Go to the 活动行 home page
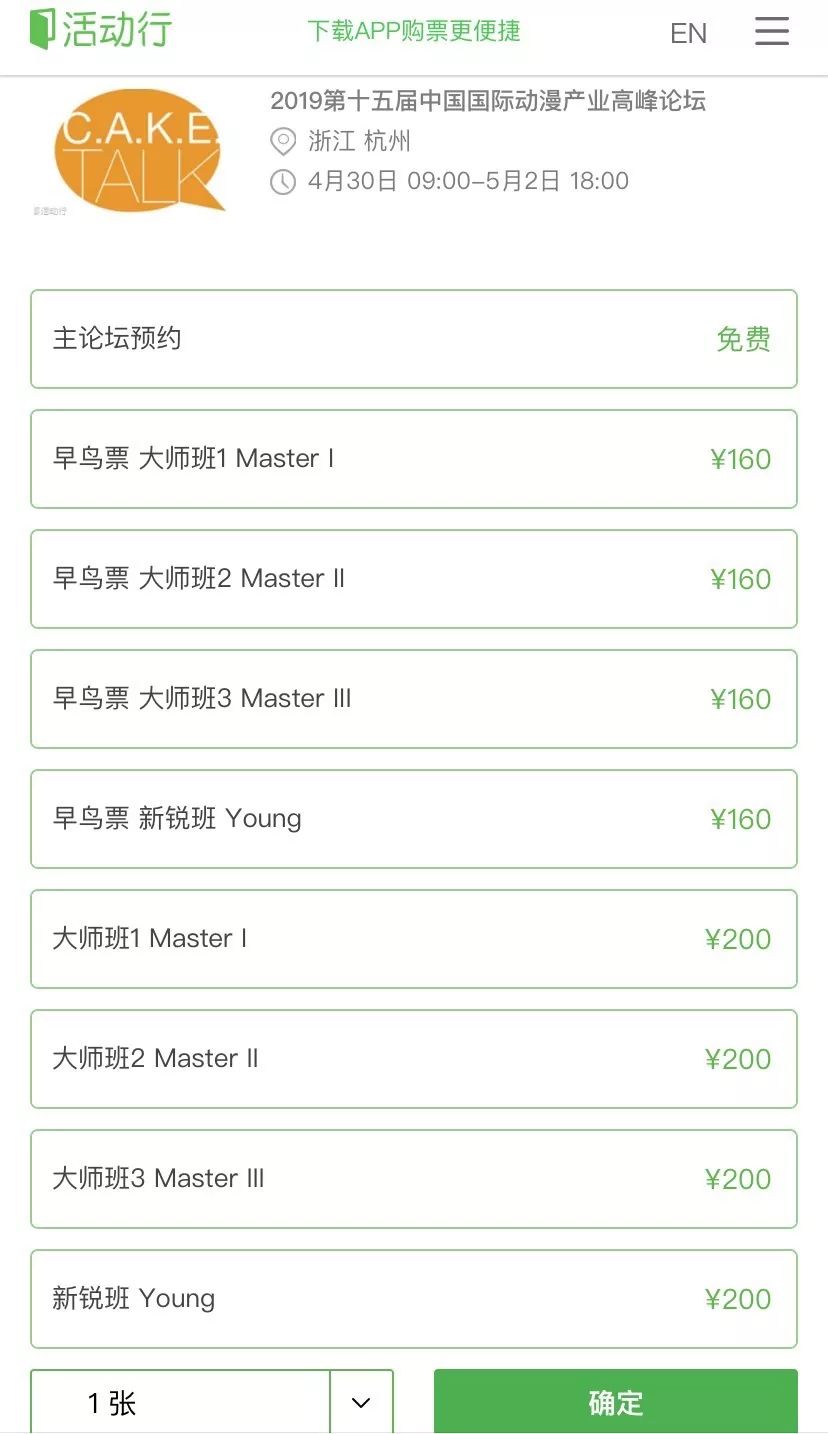 [101, 30]
